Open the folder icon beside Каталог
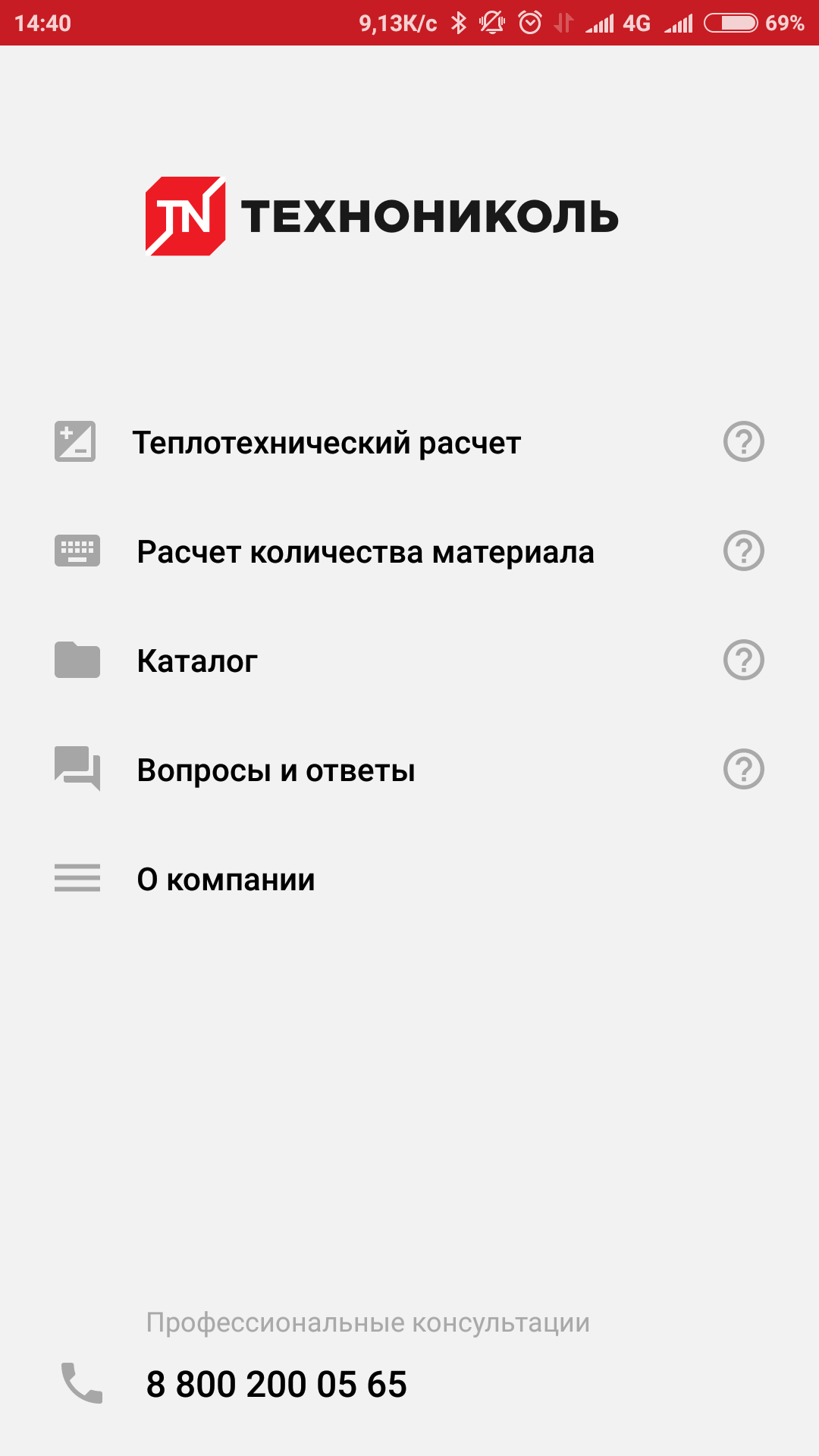The height and width of the screenshot is (1456, 819). point(77,661)
